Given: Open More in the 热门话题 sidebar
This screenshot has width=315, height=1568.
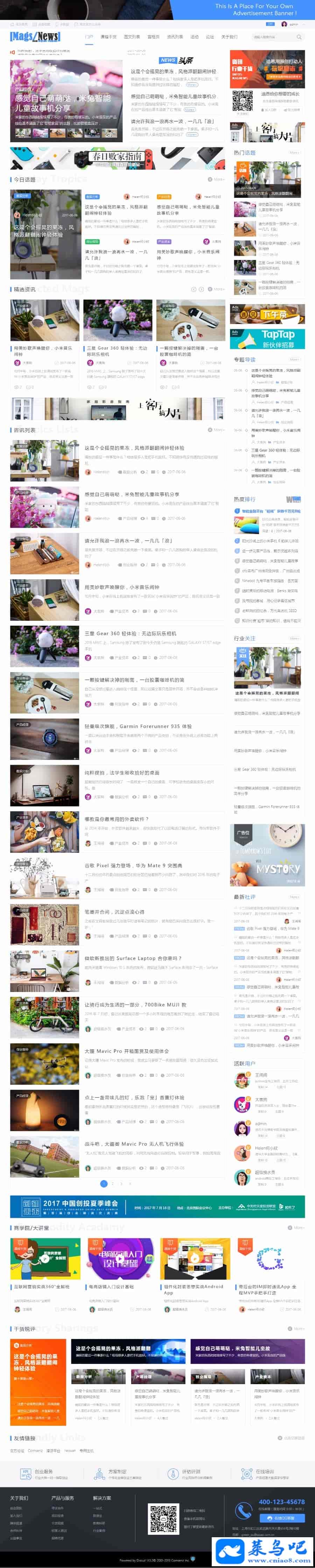Looking at the screenshot, I should pos(294,153).
